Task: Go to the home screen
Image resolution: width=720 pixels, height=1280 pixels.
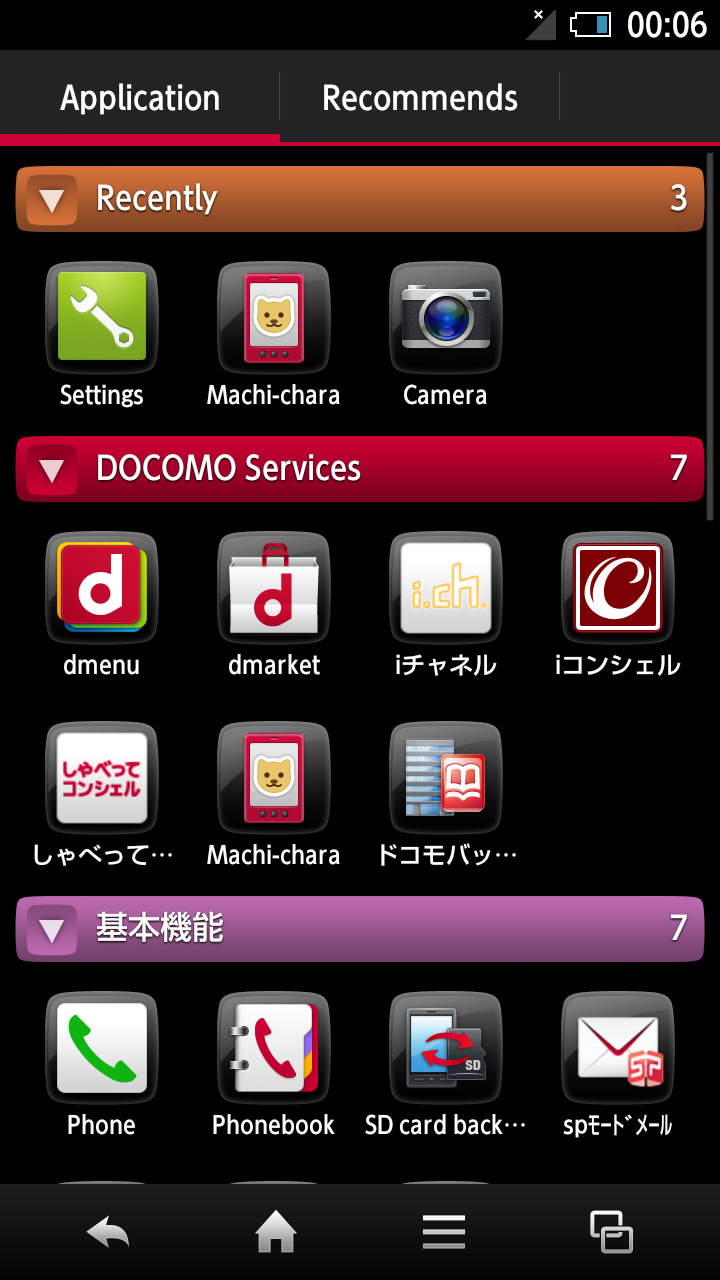Action: click(x=276, y=1232)
